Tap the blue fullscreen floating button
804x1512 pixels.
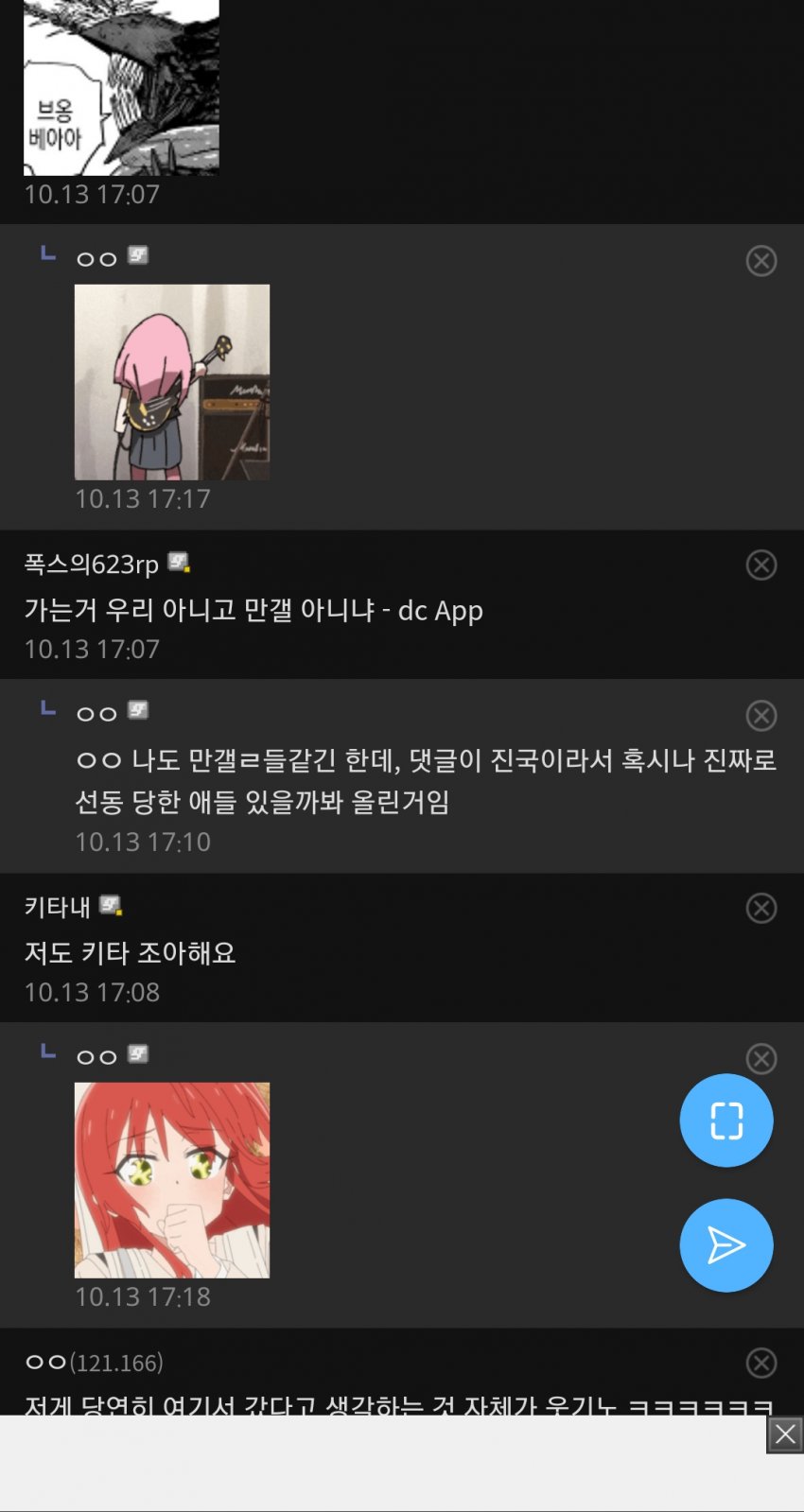726,1121
